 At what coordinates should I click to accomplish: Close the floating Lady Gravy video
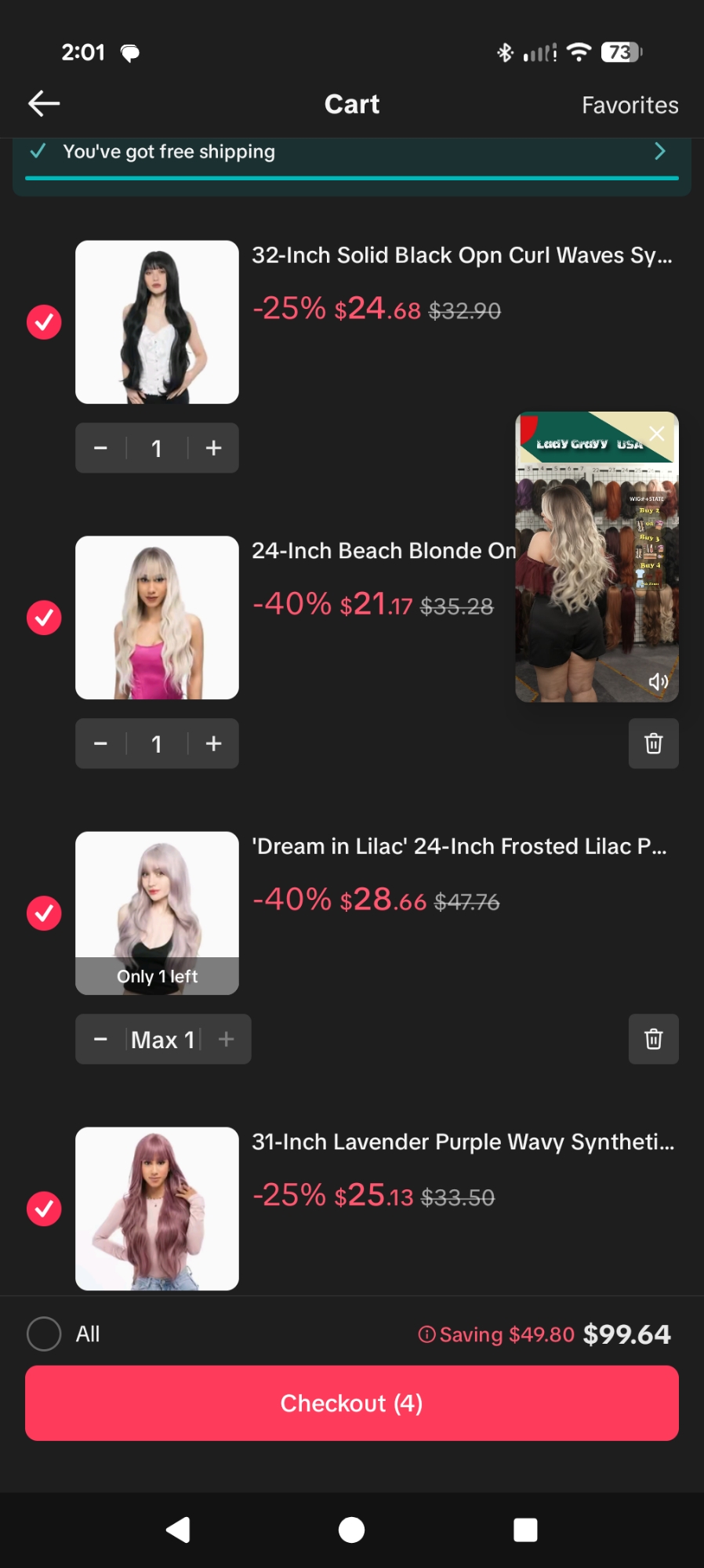click(657, 434)
